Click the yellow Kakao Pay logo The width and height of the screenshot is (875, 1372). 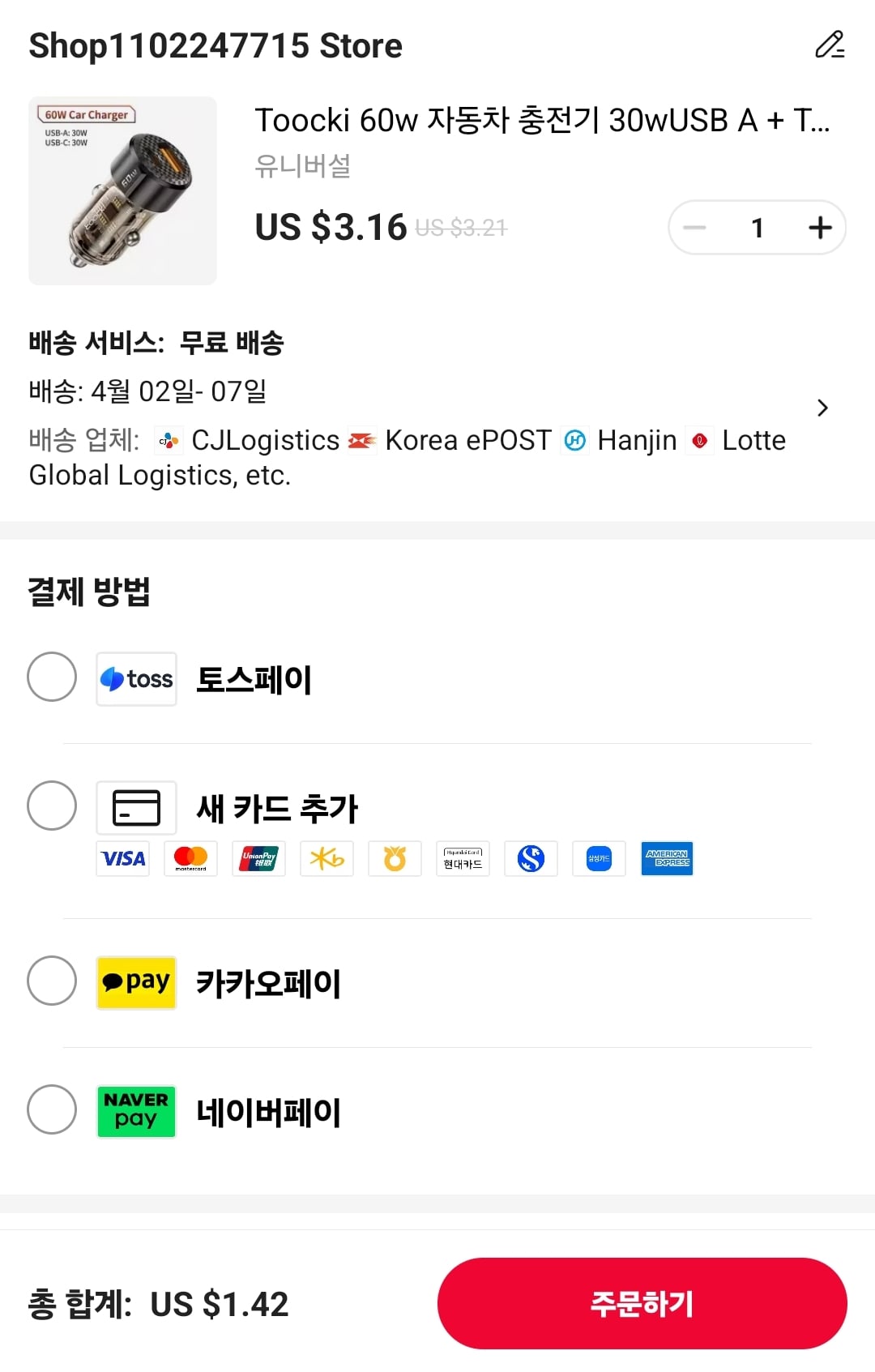click(x=135, y=983)
